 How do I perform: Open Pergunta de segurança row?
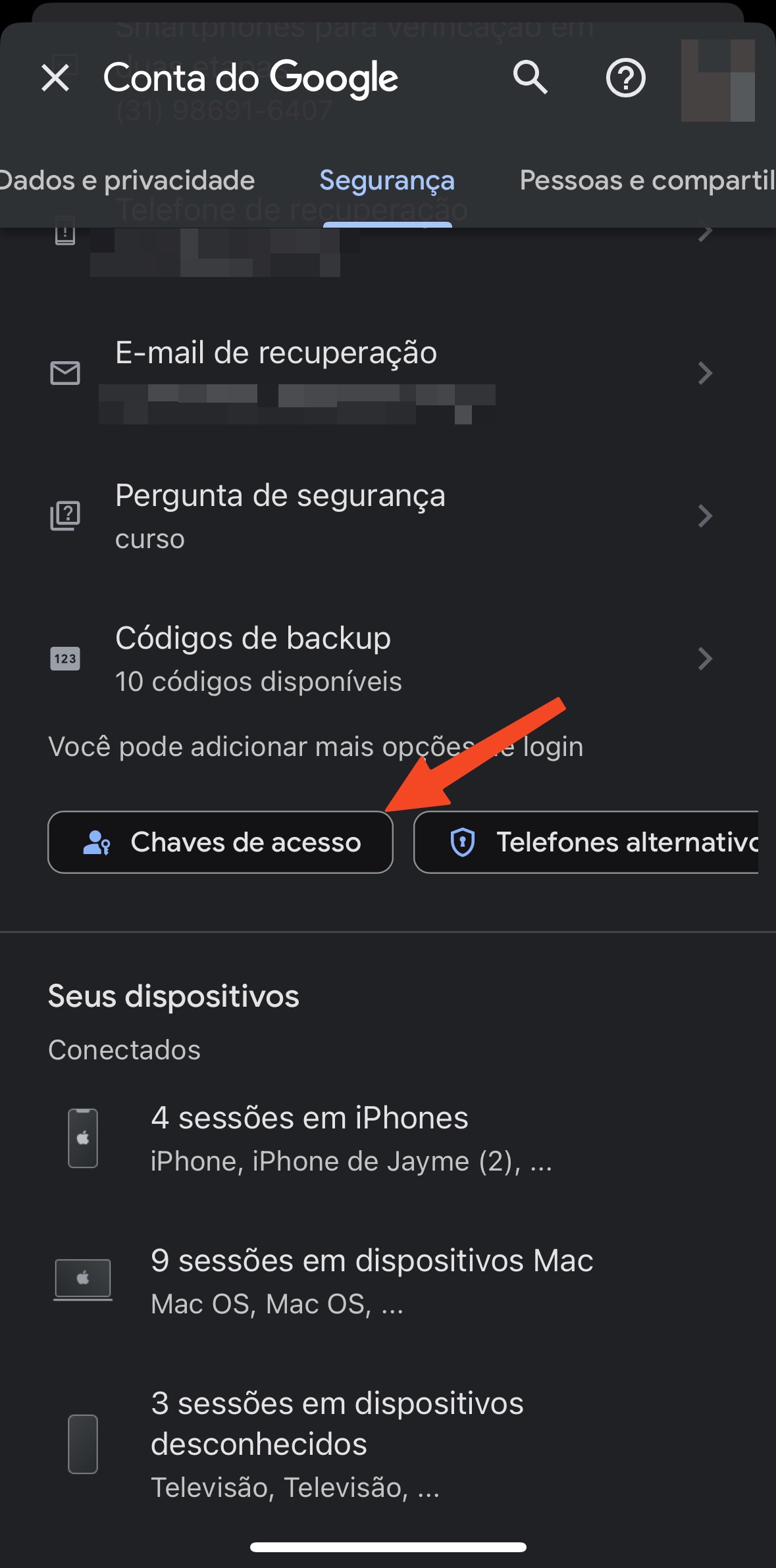[x=382, y=516]
